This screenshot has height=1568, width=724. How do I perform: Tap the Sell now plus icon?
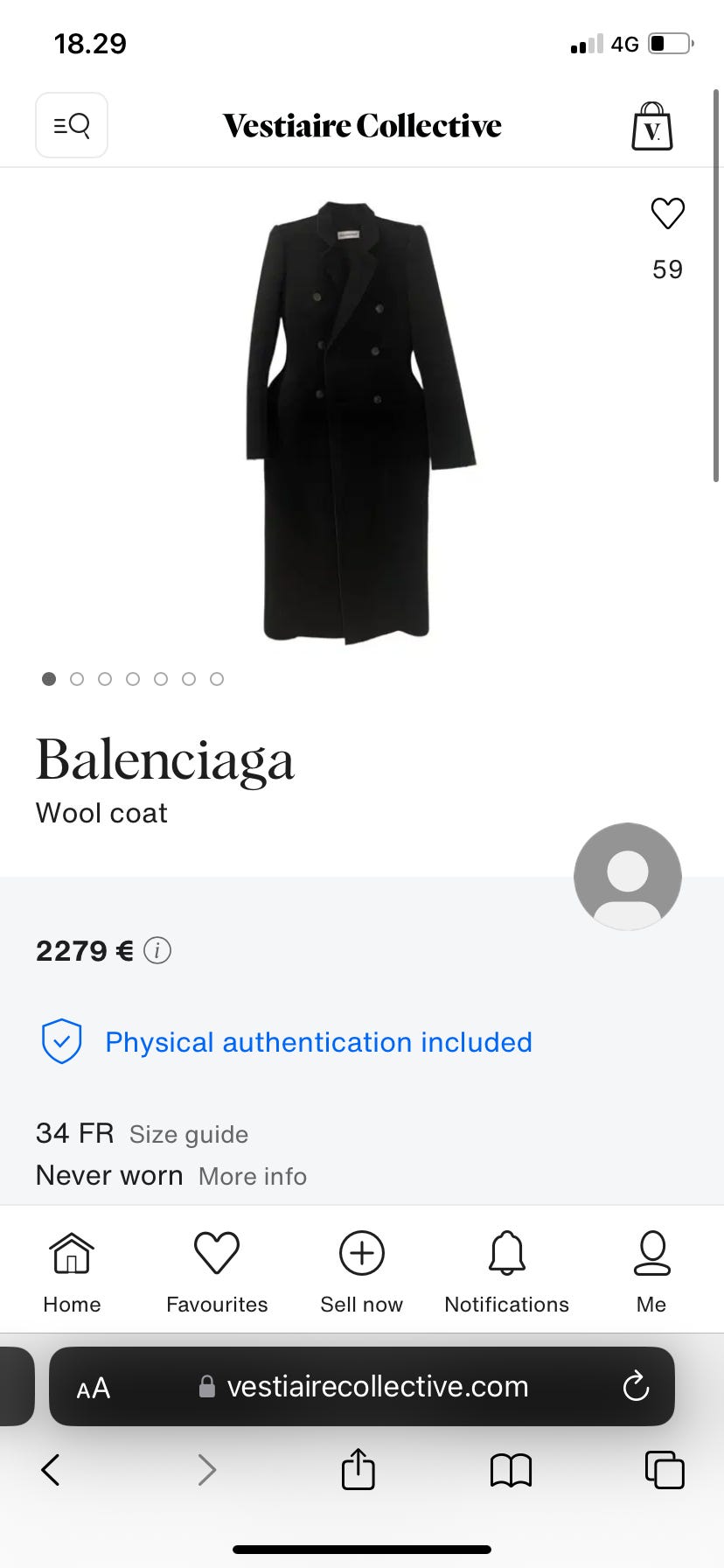coord(360,1253)
